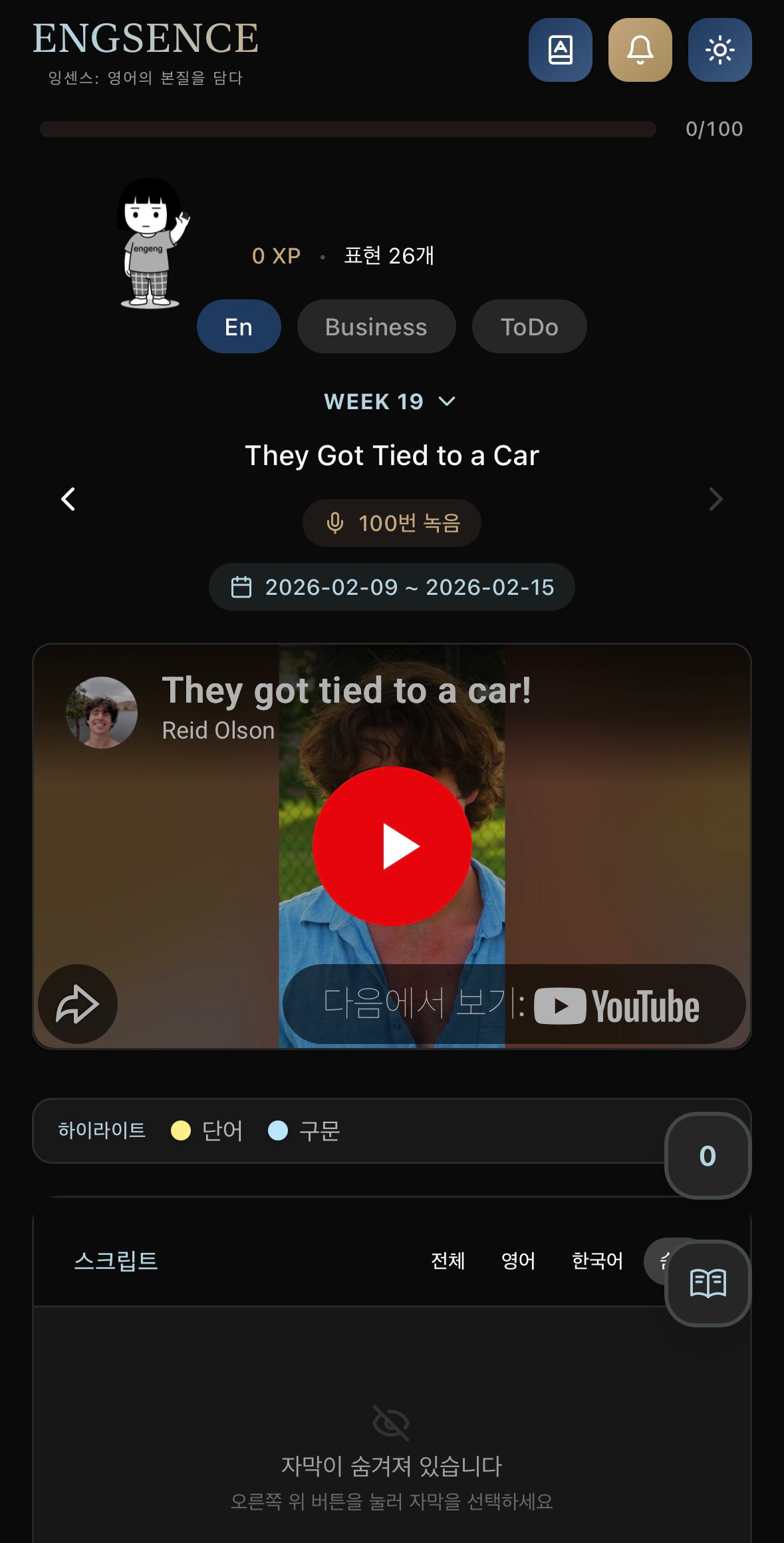Select the En category chip
Viewport: 784px width, 1543px height.
tap(239, 327)
